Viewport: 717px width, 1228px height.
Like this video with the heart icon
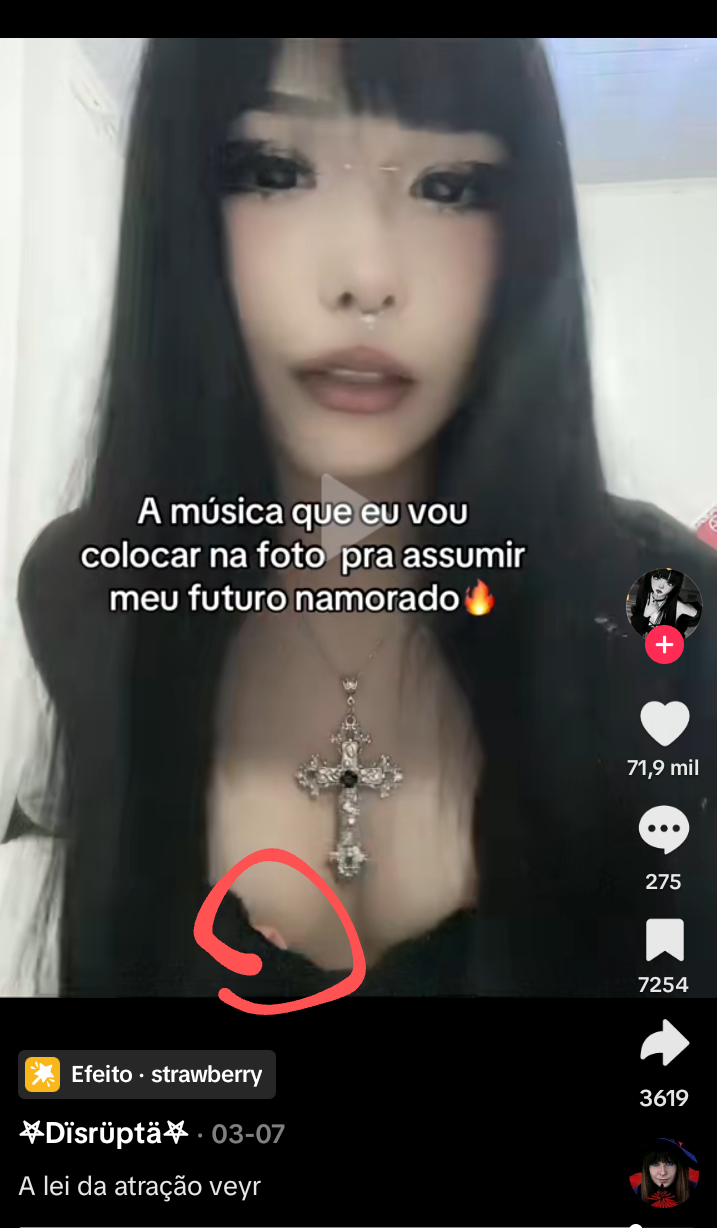pyautogui.click(x=664, y=723)
